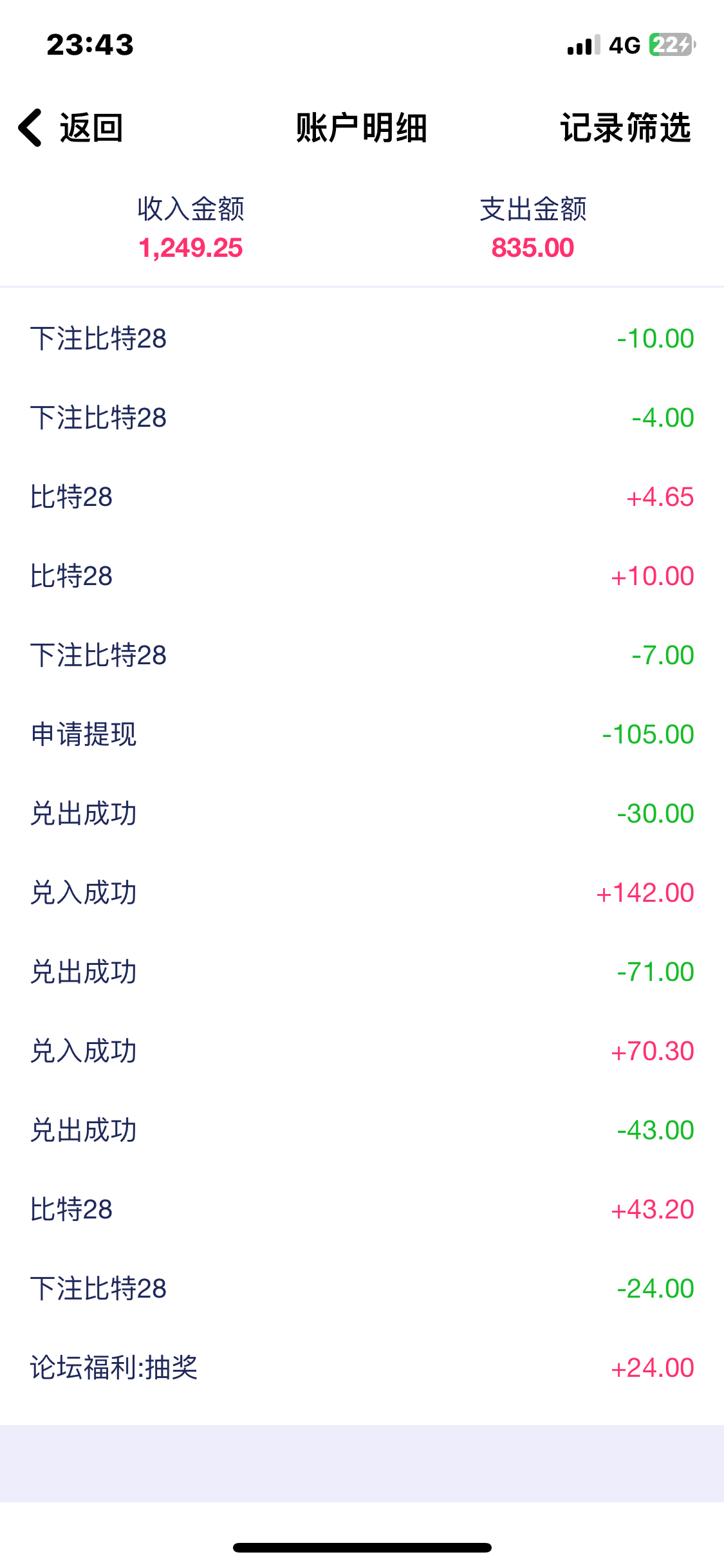
Task: Tap the 账户明细 title
Action: [x=362, y=127]
